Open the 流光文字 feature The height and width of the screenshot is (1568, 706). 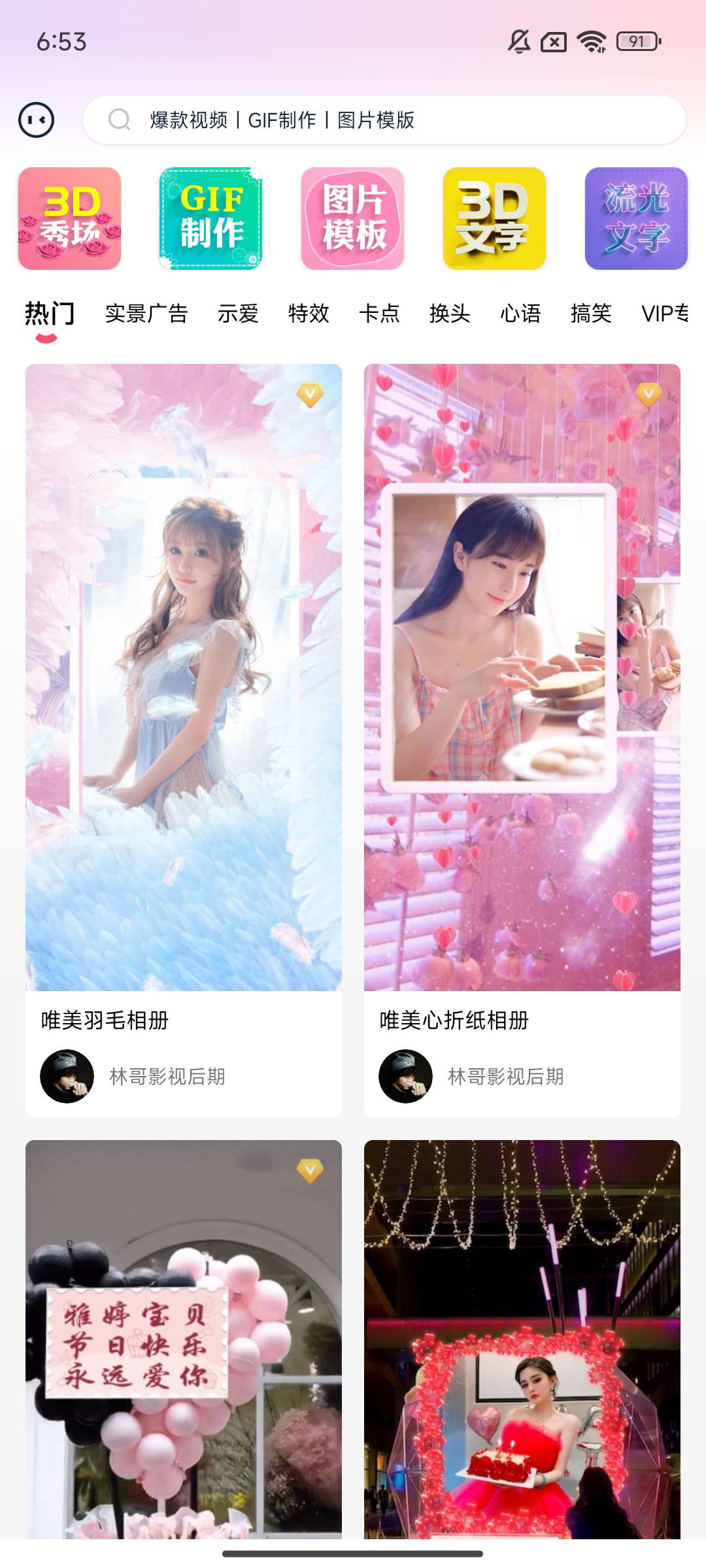pos(636,219)
